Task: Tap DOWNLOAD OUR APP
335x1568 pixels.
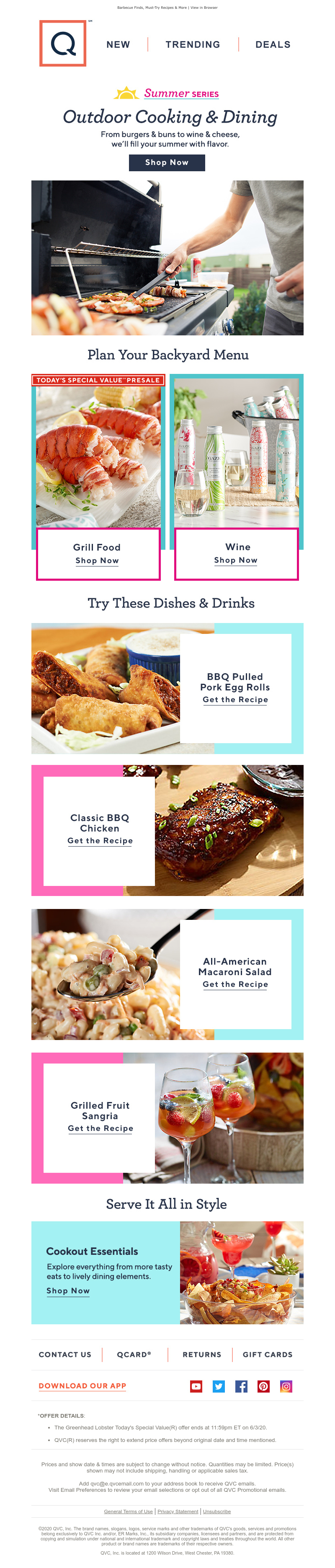Action: pyautogui.click(x=82, y=1386)
